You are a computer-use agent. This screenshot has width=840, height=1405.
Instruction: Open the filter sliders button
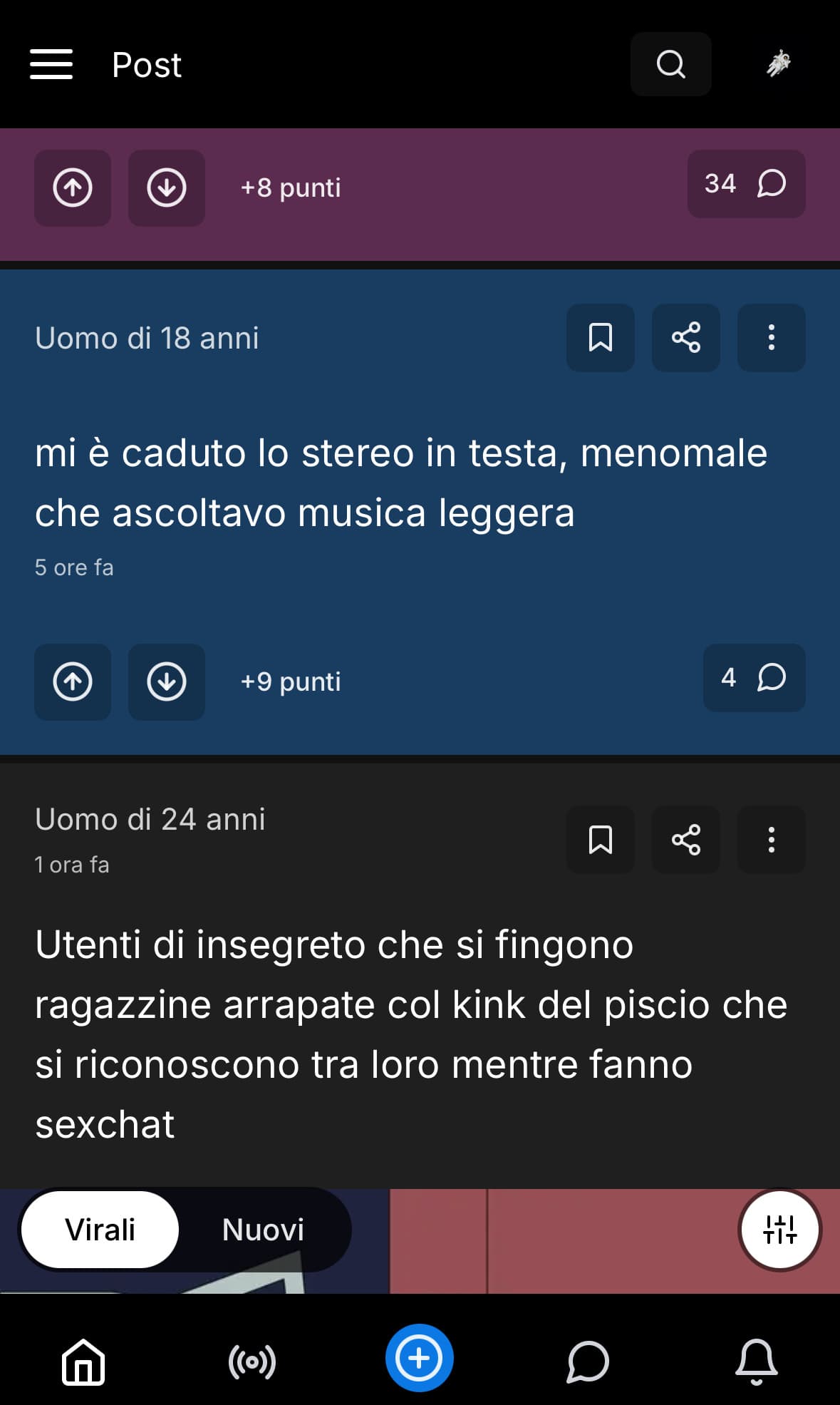(780, 1230)
